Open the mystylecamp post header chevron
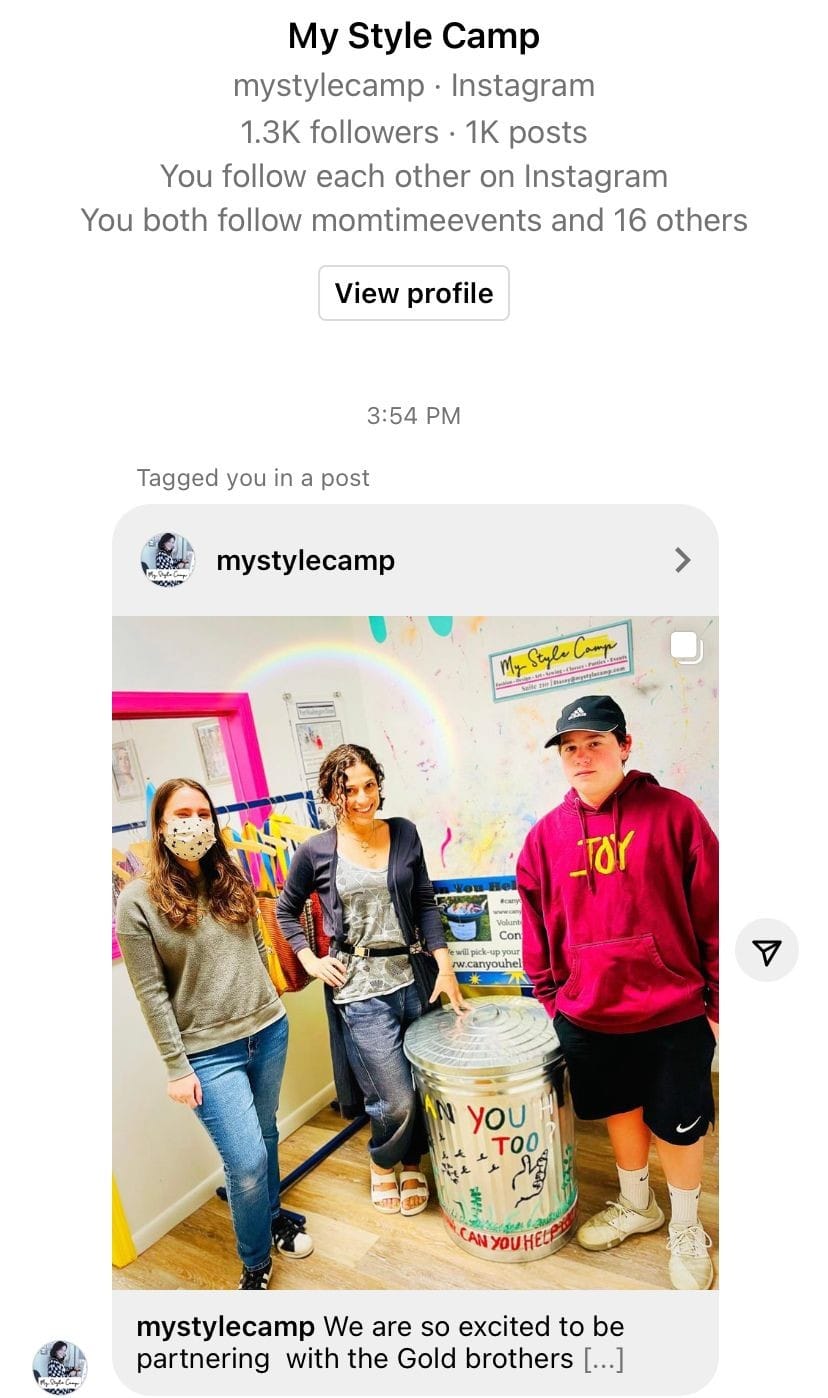The image size is (828, 1398). 683,560
